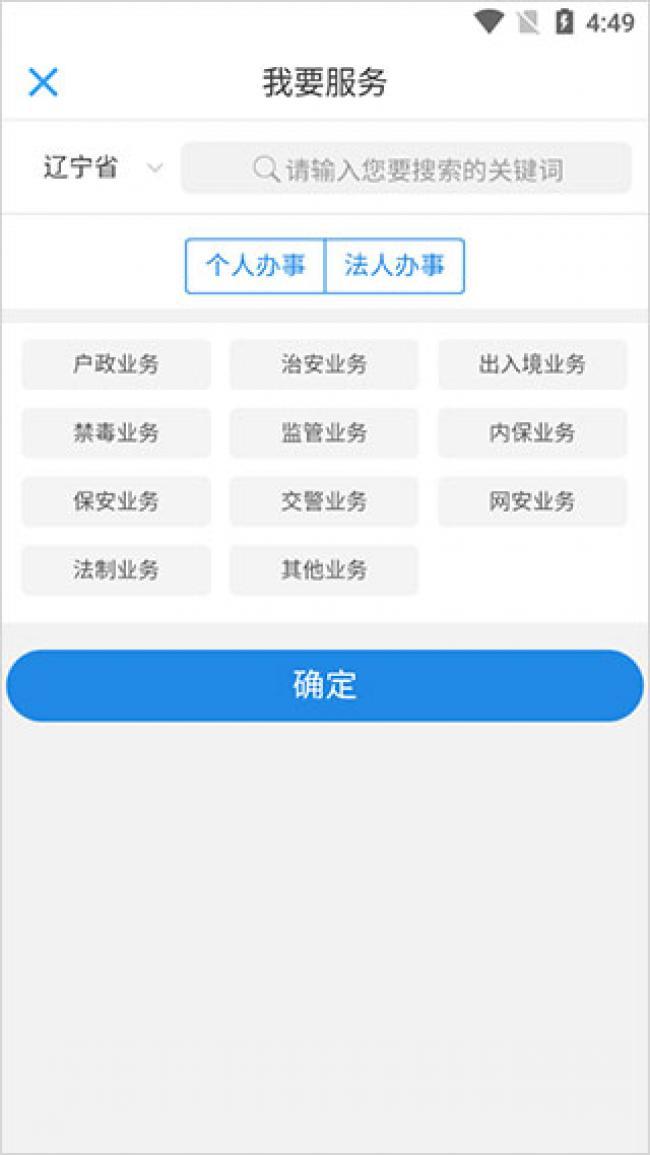This screenshot has width=650, height=1155.
Task: Select the 治安业务 chip
Action: pyautogui.click(x=324, y=364)
